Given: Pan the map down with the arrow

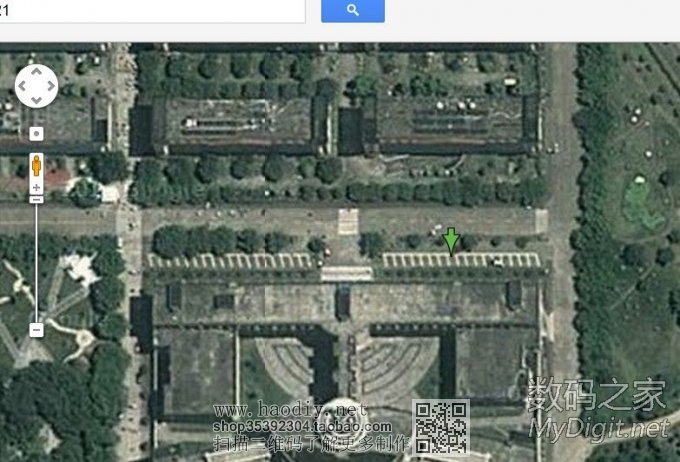Looking at the screenshot, I should pyautogui.click(x=37, y=100).
